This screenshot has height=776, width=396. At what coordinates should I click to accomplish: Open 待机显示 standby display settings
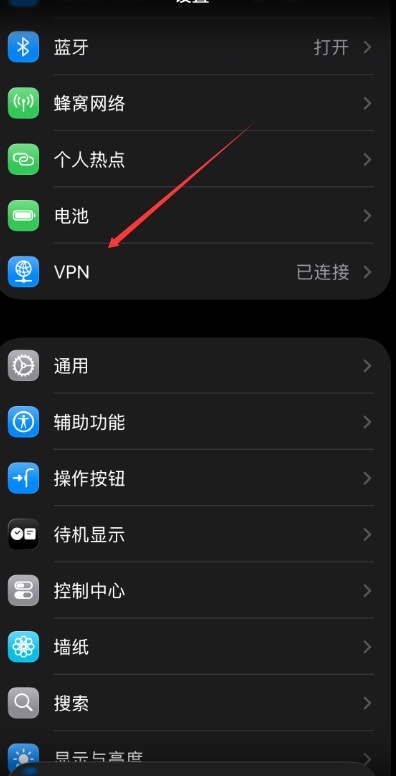click(x=195, y=534)
